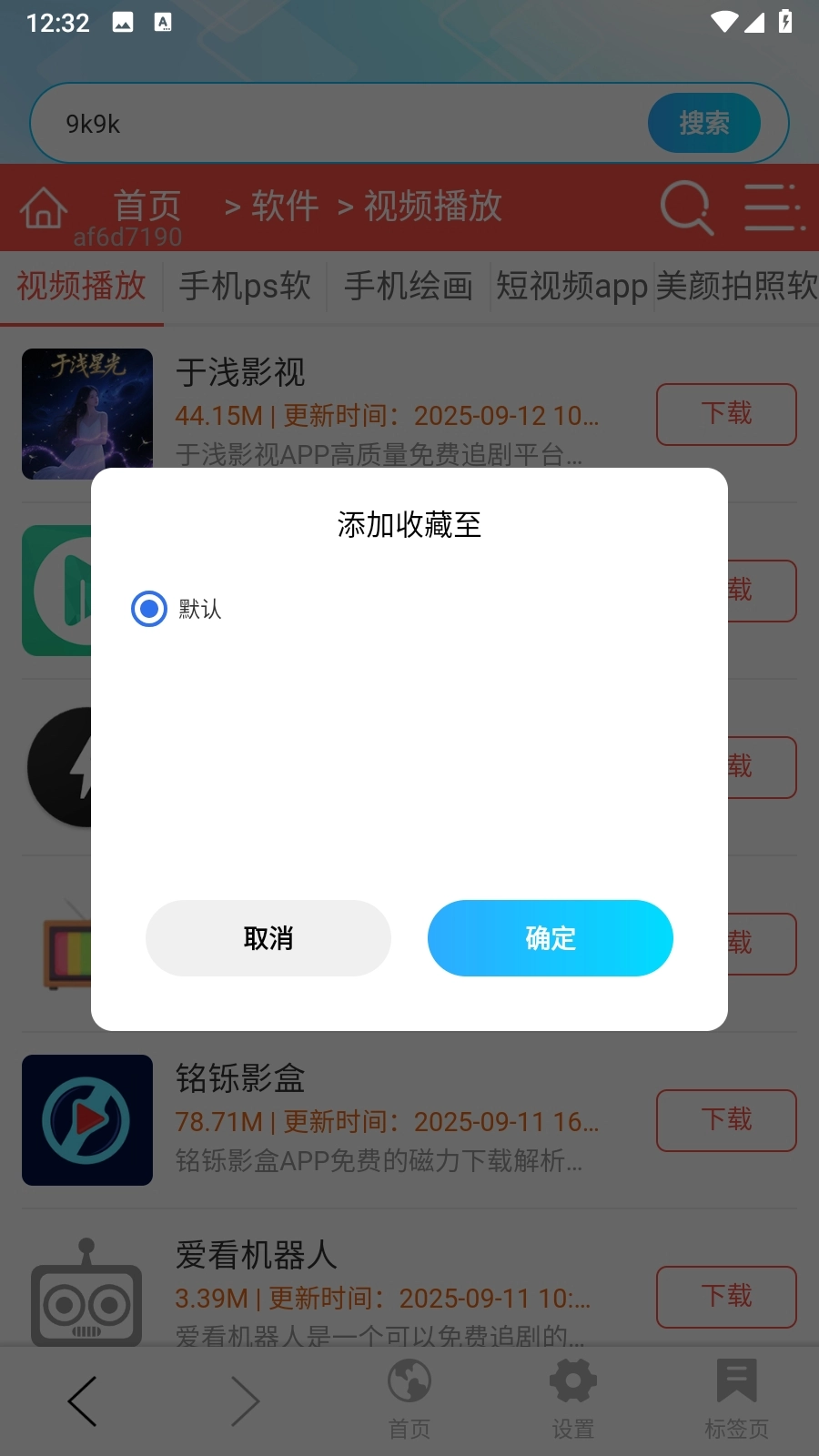The height and width of the screenshot is (1456, 819).
Task: Tap the back arrow in the bottom bar
Action: pos(82,1400)
